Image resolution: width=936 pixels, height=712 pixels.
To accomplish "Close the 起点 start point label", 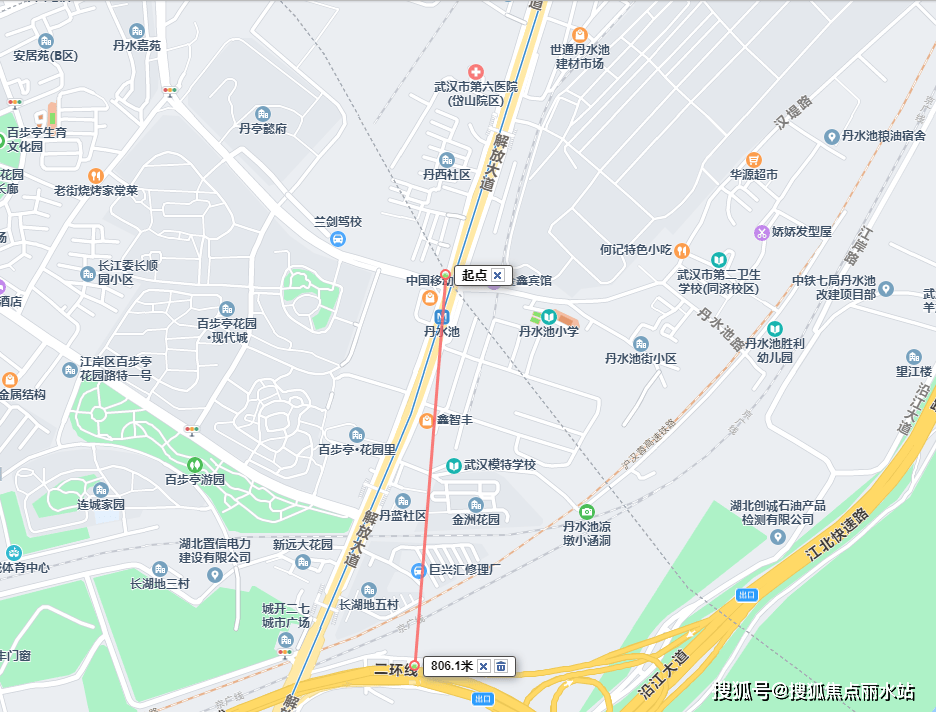I will click(497, 275).
